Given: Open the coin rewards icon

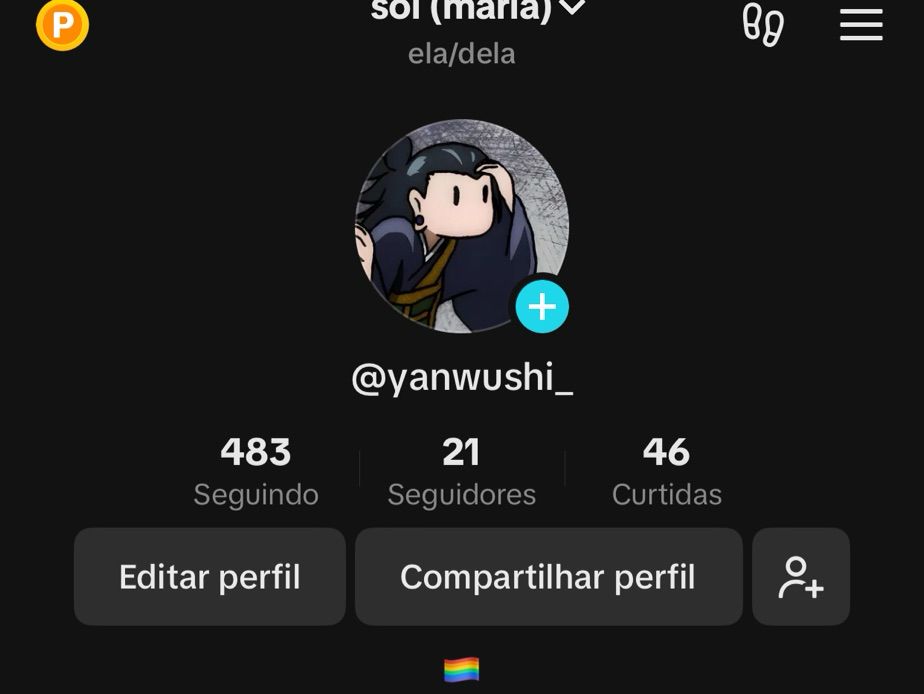Looking at the screenshot, I should (x=62, y=25).
